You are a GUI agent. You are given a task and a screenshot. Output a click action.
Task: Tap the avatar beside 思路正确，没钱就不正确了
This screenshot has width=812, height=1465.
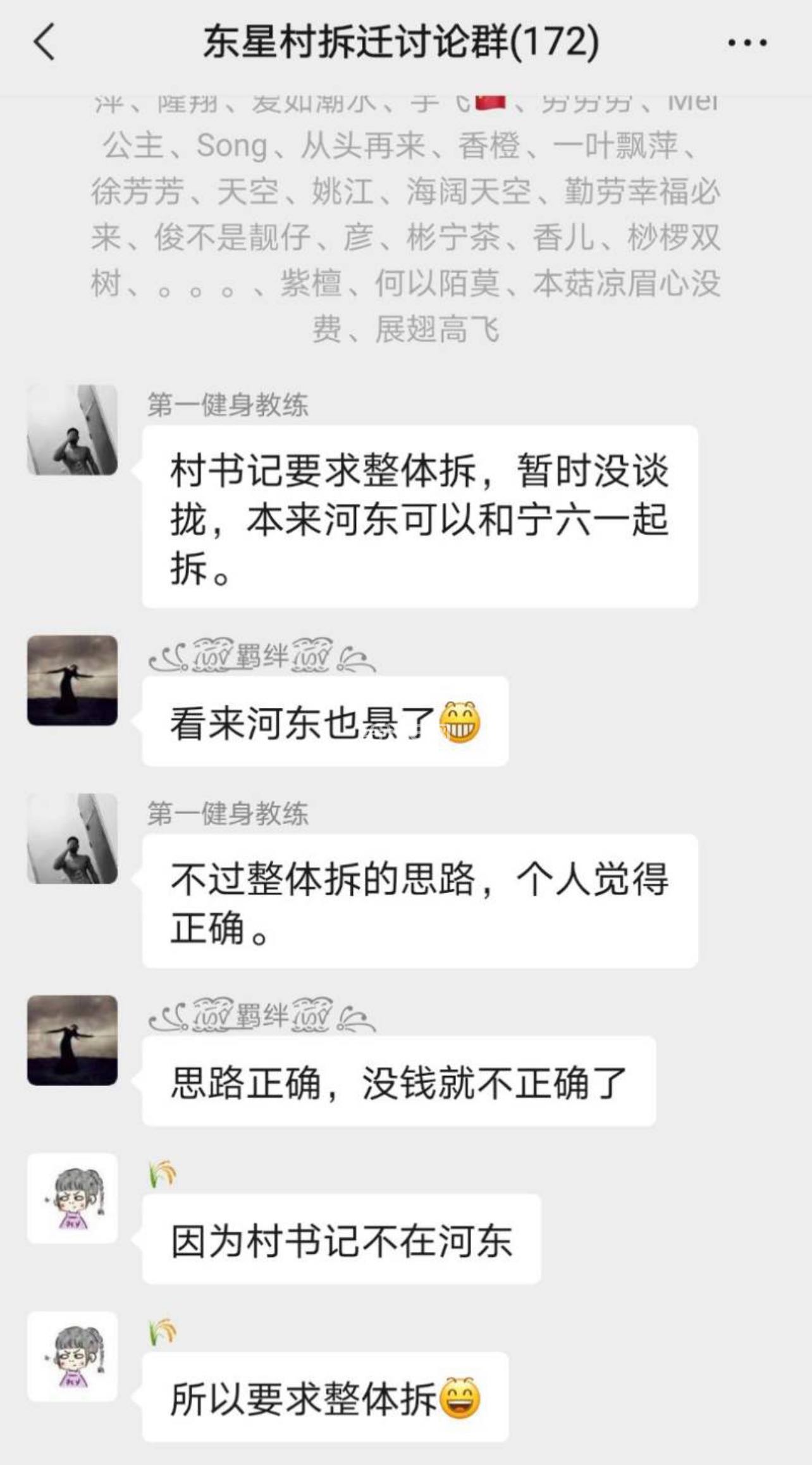(x=72, y=1040)
